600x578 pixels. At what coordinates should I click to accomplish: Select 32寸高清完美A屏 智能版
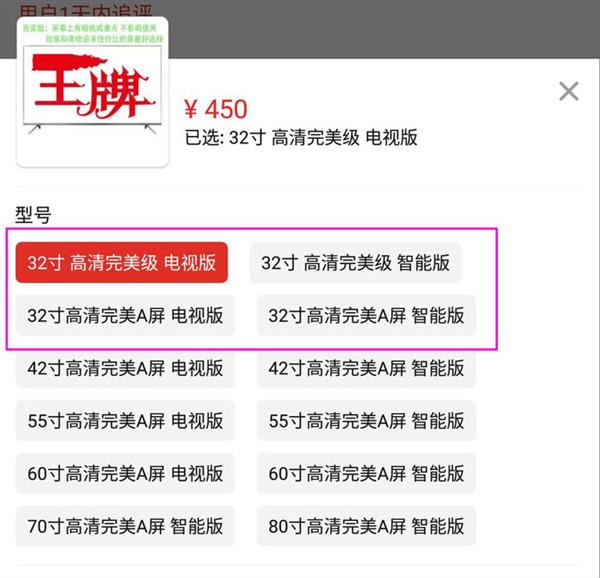pos(366,316)
